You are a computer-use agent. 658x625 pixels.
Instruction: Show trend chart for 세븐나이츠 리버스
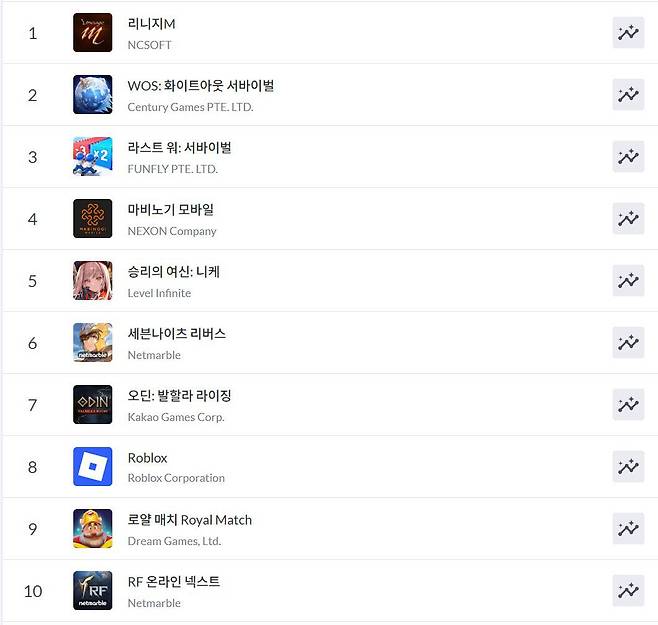(628, 343)
